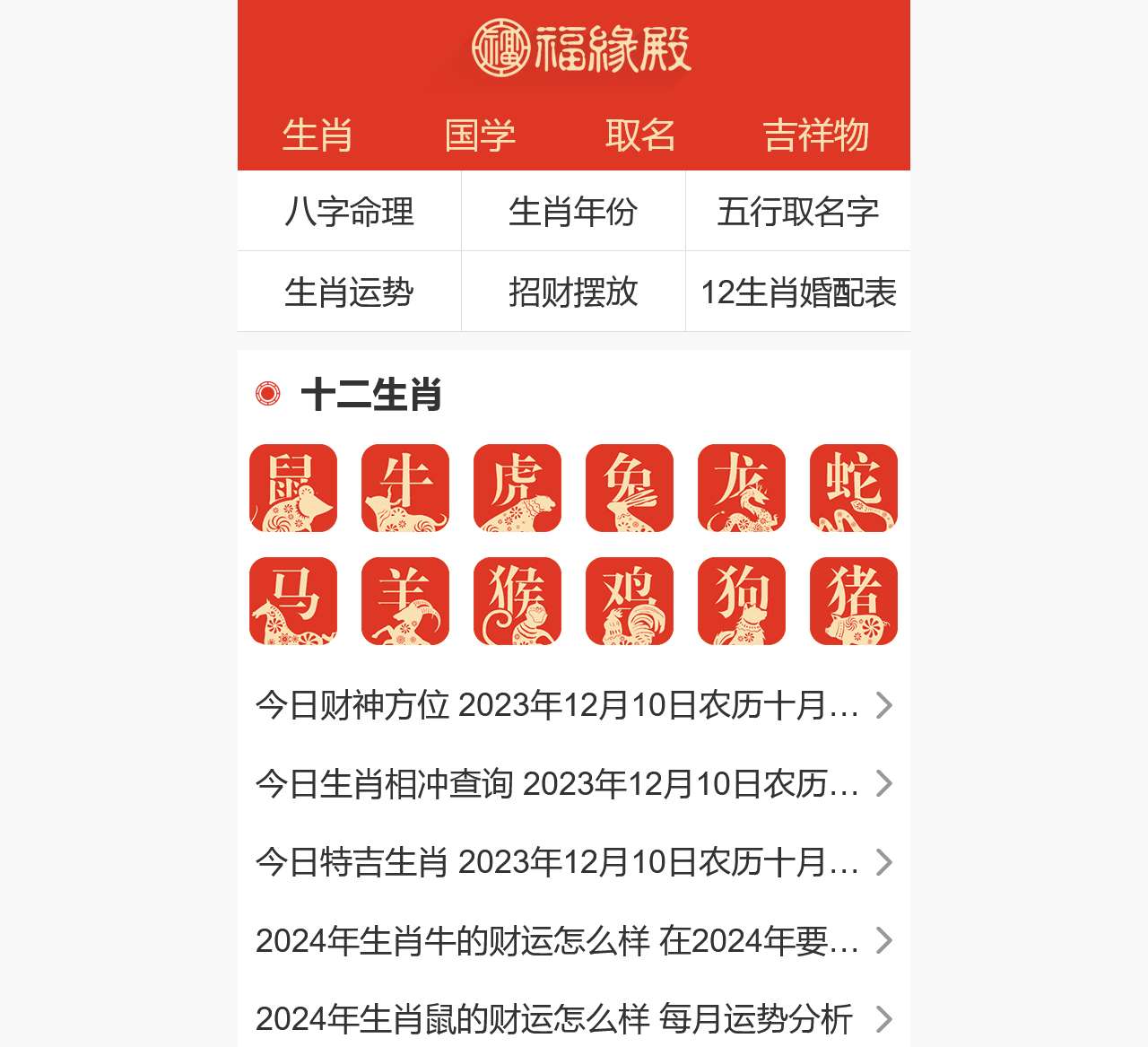Select the 猪 zodiac tile

pyautogui.click(x=854, y=601)
